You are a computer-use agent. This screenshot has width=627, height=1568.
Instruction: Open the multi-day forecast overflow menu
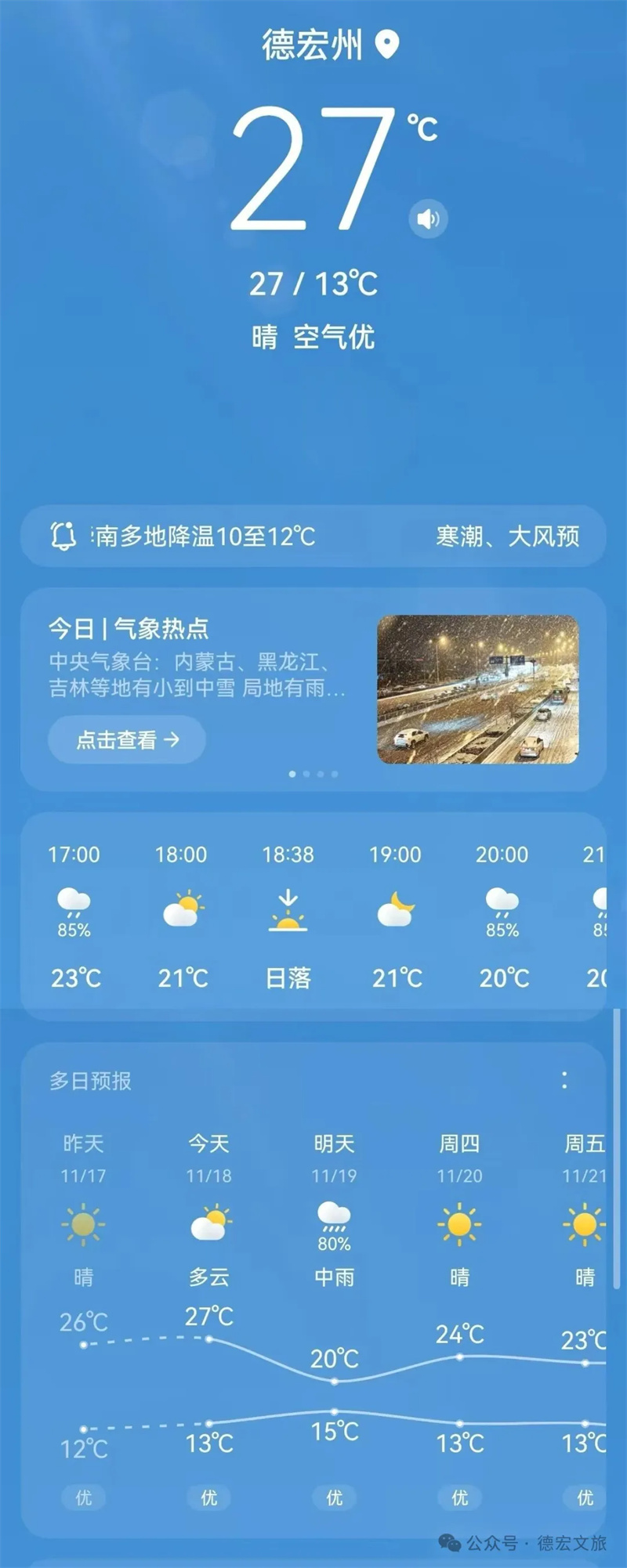(x=564, y=1081)
